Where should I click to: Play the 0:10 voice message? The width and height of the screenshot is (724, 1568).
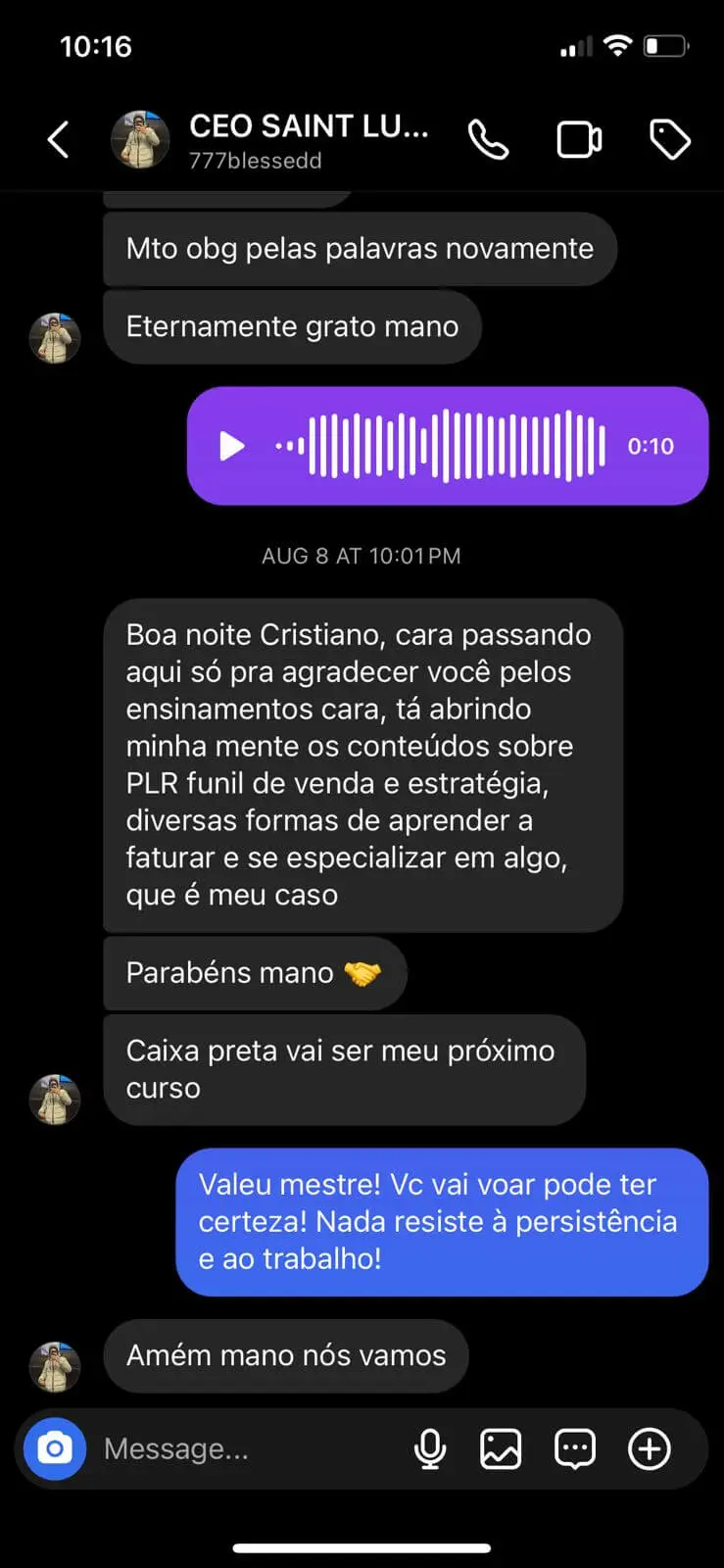point(232,446)
